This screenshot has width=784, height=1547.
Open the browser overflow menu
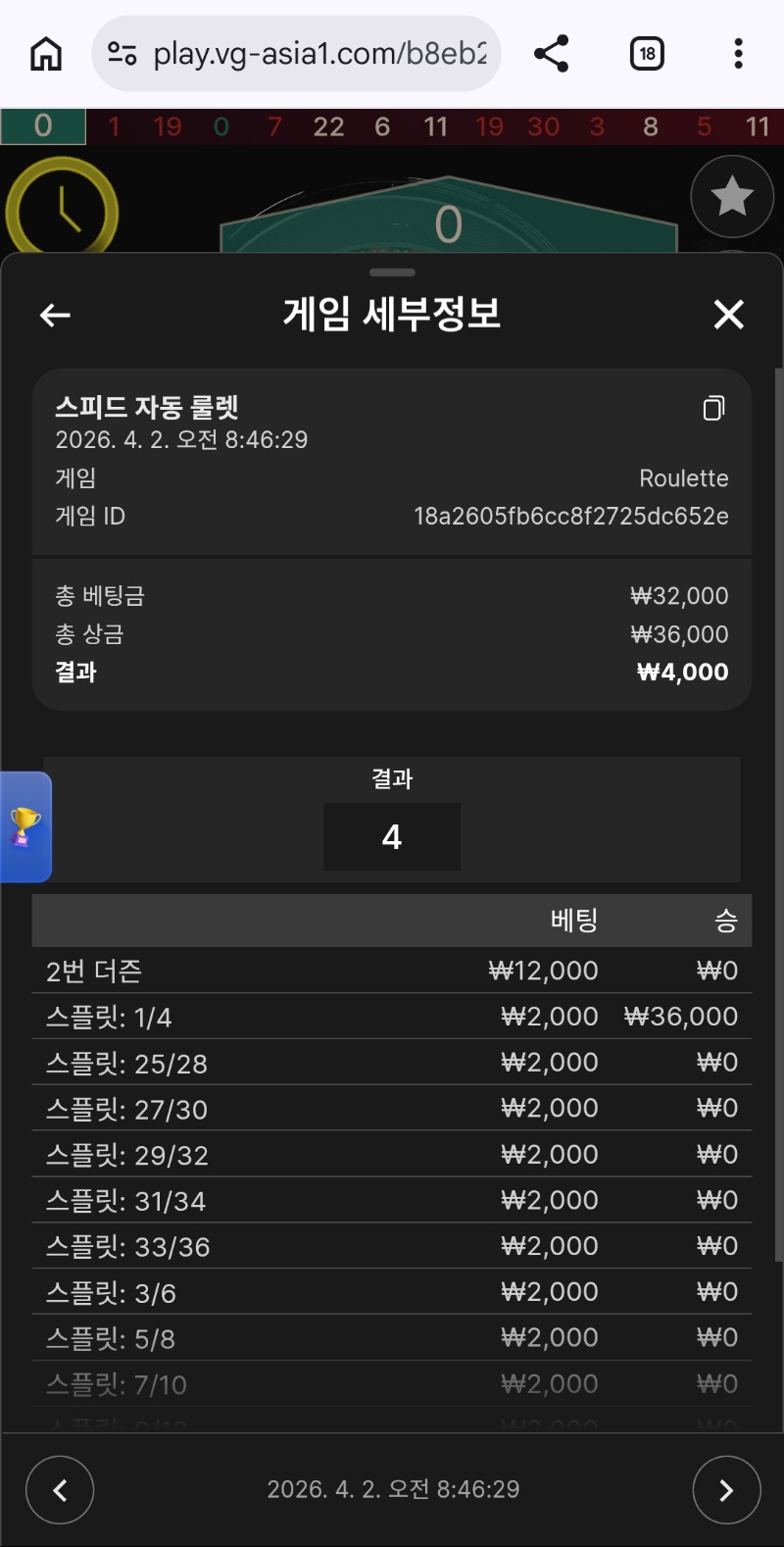coord(738,54)
